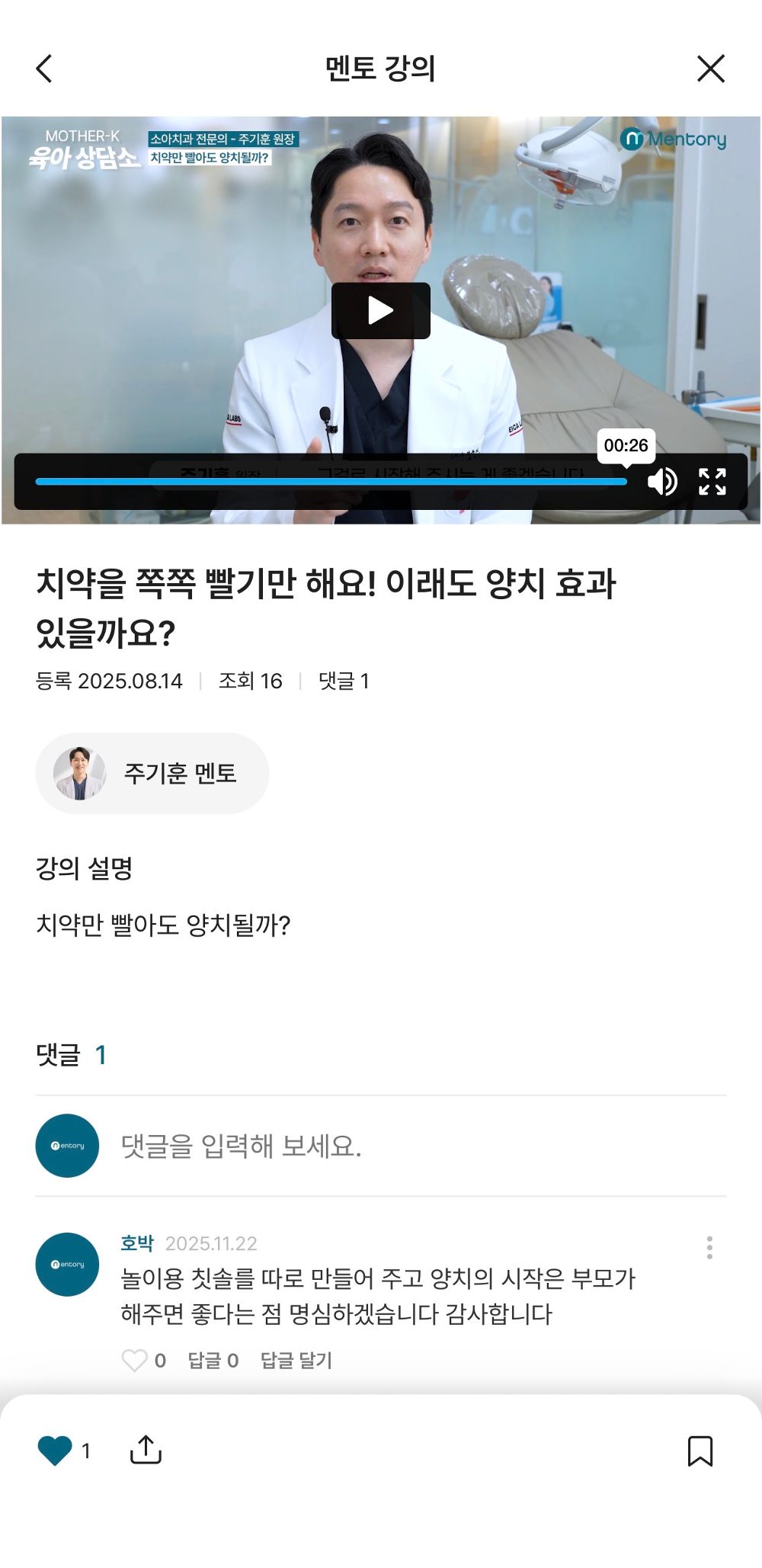This screenshot has height=1568, width=762.
Task: Enter fullscreen video mode
Action: 712,481
